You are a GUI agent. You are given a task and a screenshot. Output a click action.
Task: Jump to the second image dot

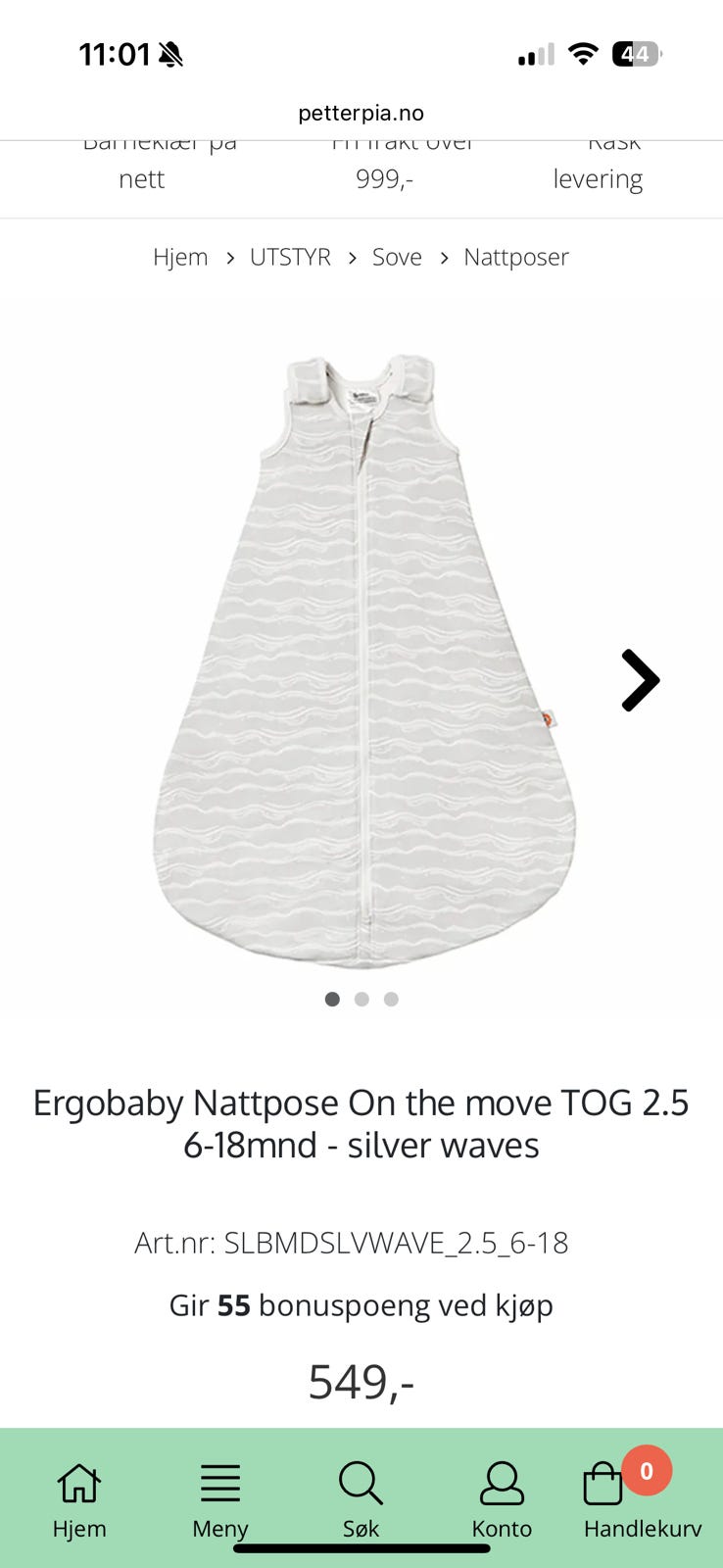(x=361, y=999)
